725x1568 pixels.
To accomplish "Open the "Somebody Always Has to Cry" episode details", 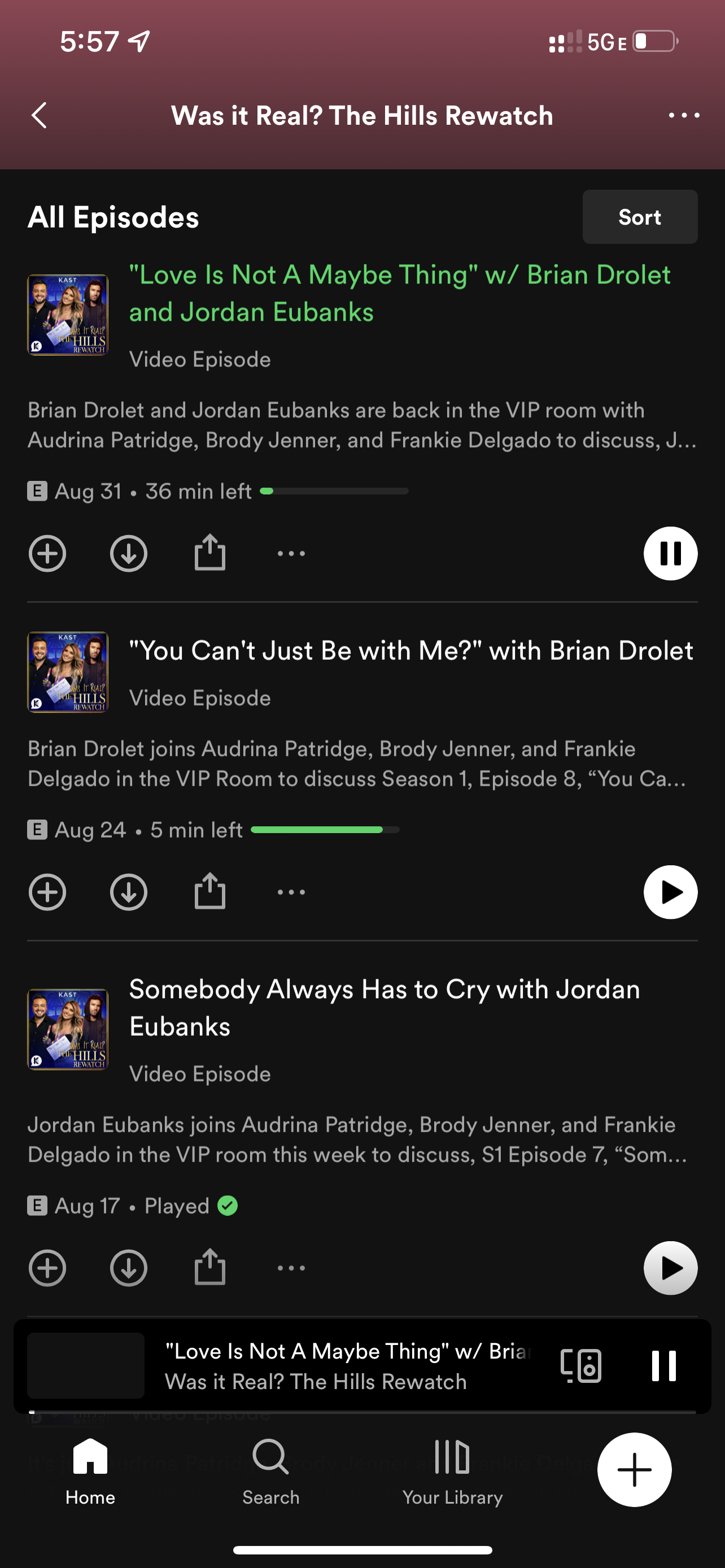I will point(383,1008).
